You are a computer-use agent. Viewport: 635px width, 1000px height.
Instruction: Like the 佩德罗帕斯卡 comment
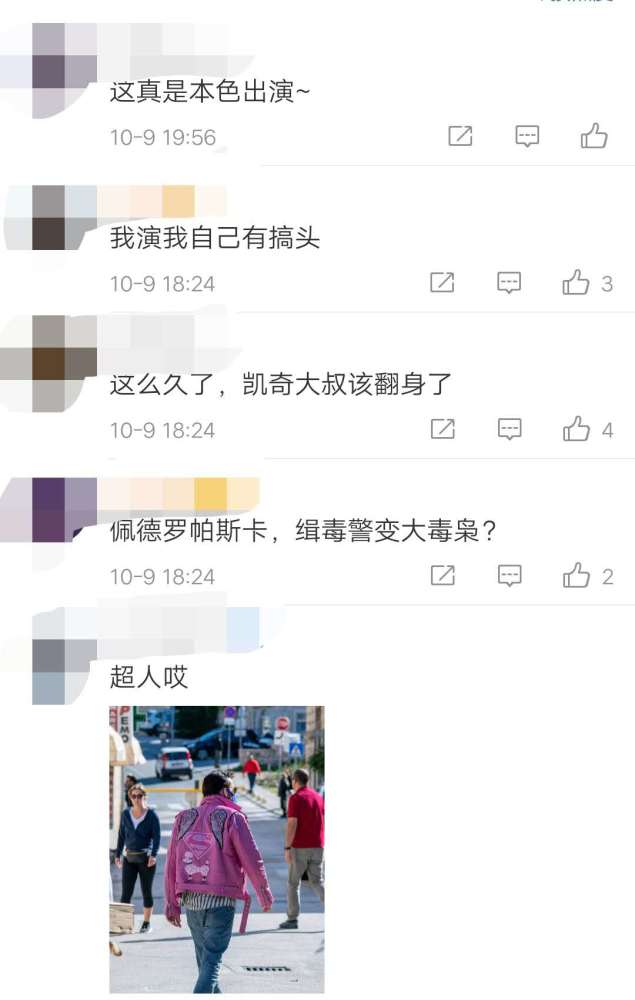coord(576,575)
